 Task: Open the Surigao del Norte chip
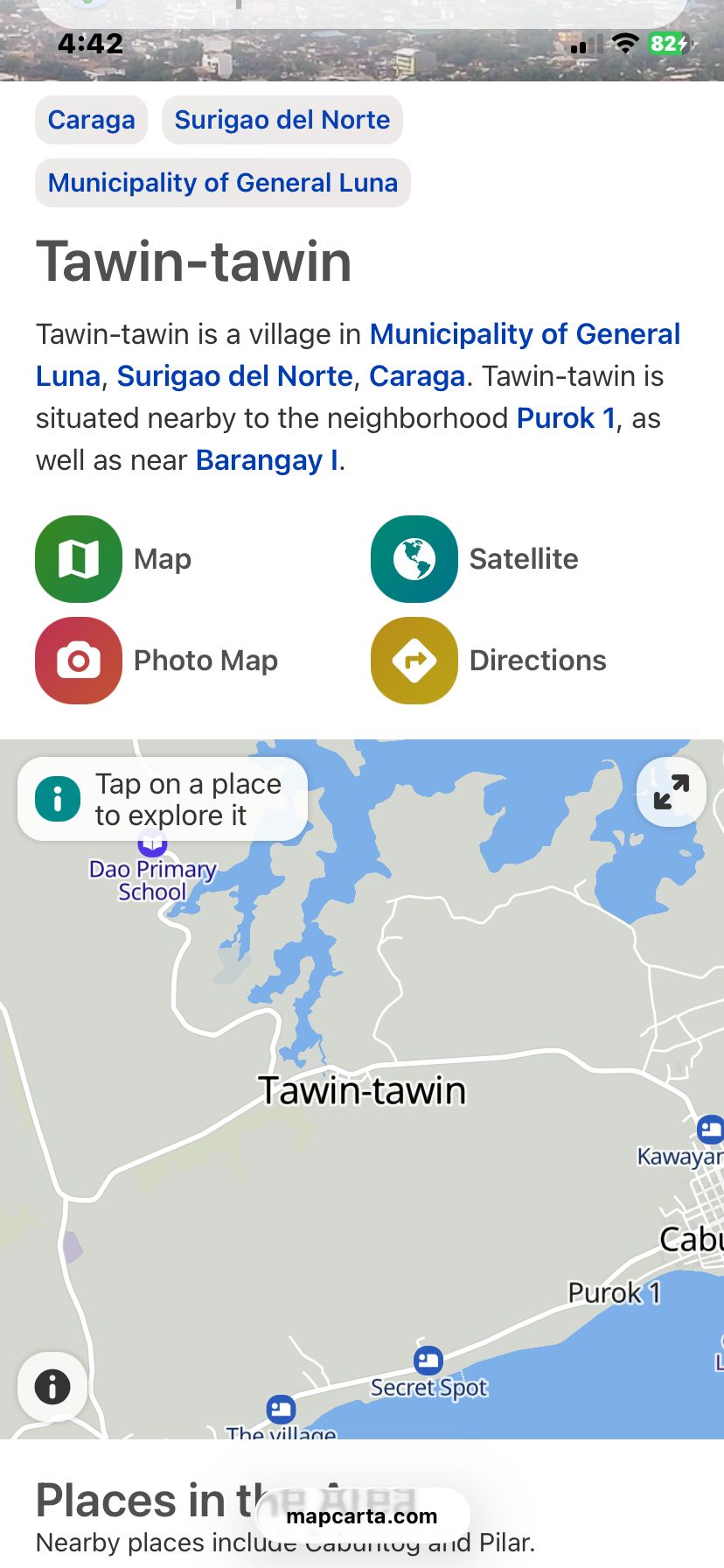point(282,120)
